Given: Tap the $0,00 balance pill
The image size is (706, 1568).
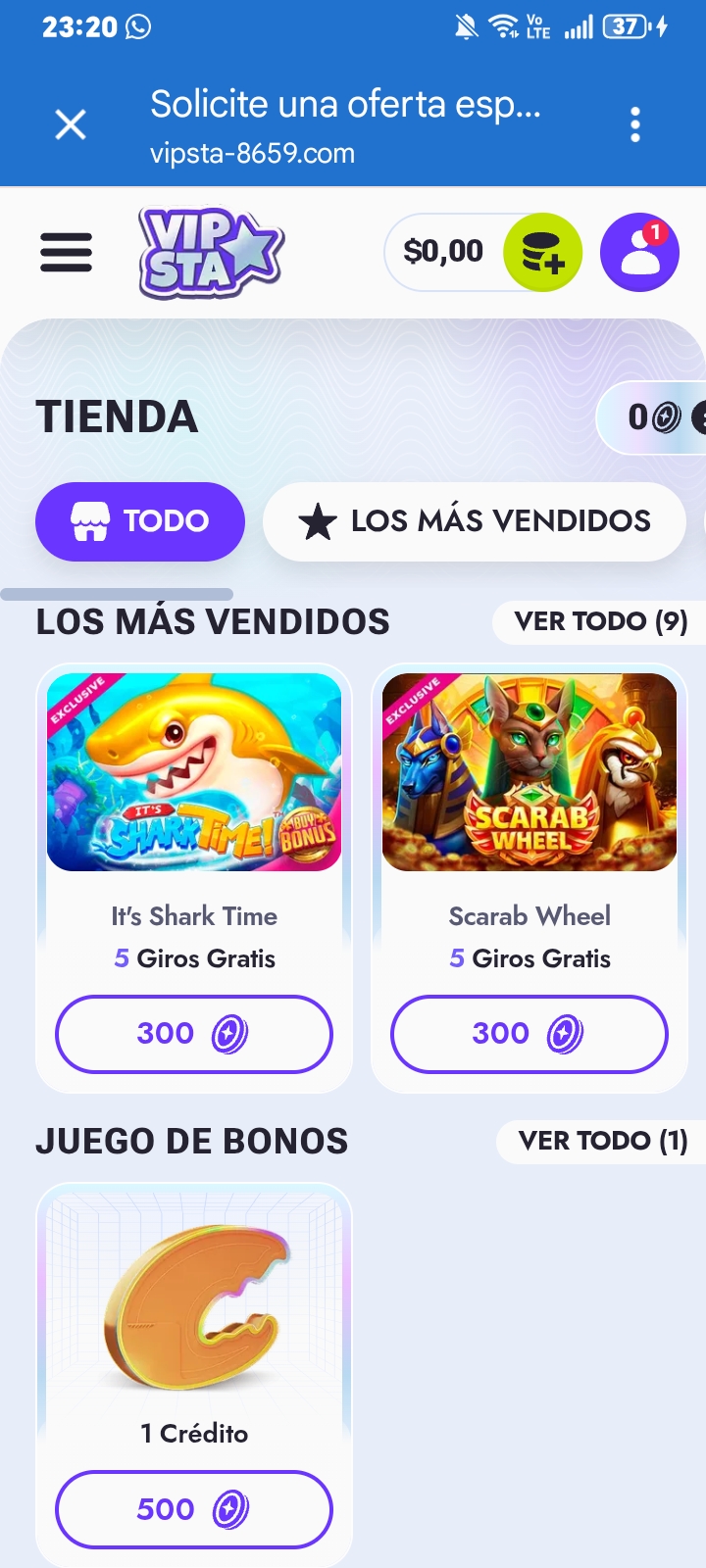Looking at the screenshot, I should [x=443, y=252].
